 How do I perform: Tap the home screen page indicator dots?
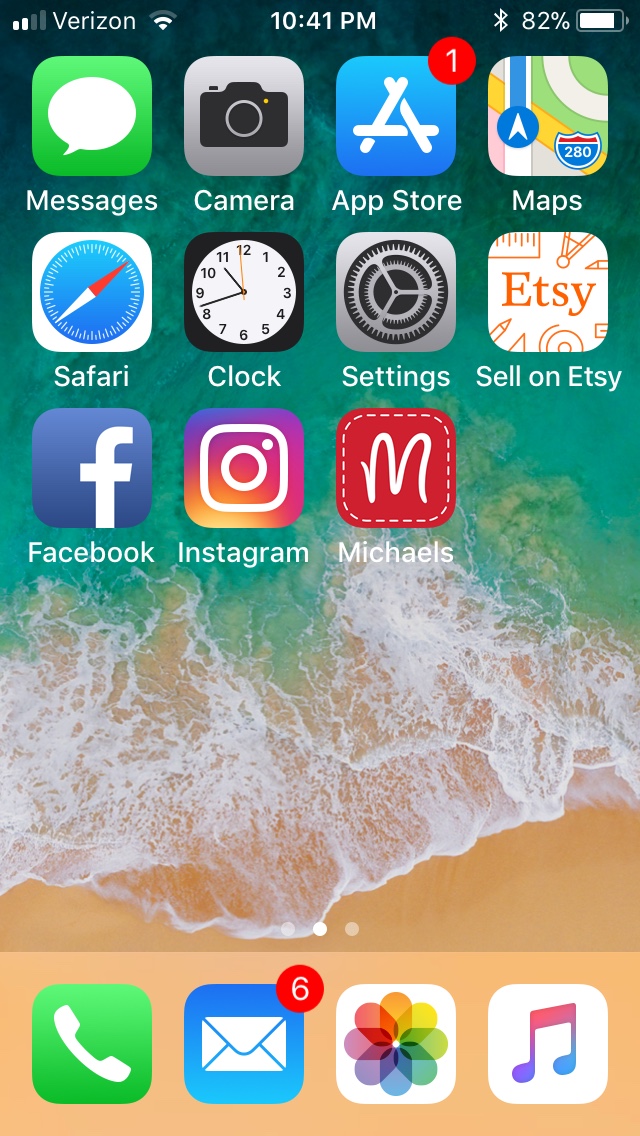(320, 929)
